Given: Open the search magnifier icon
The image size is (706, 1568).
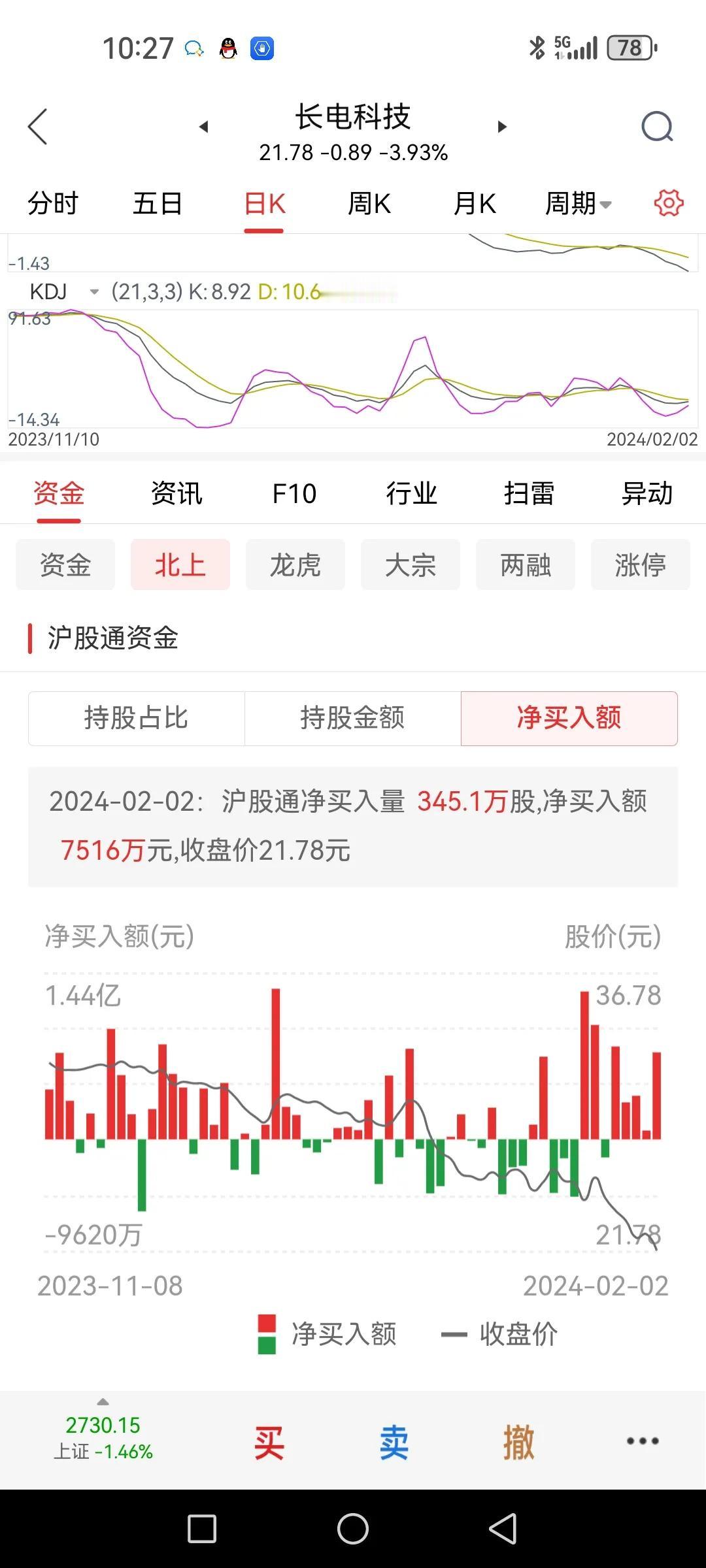Looking at the screenshot, I should (x=657, y=127).
